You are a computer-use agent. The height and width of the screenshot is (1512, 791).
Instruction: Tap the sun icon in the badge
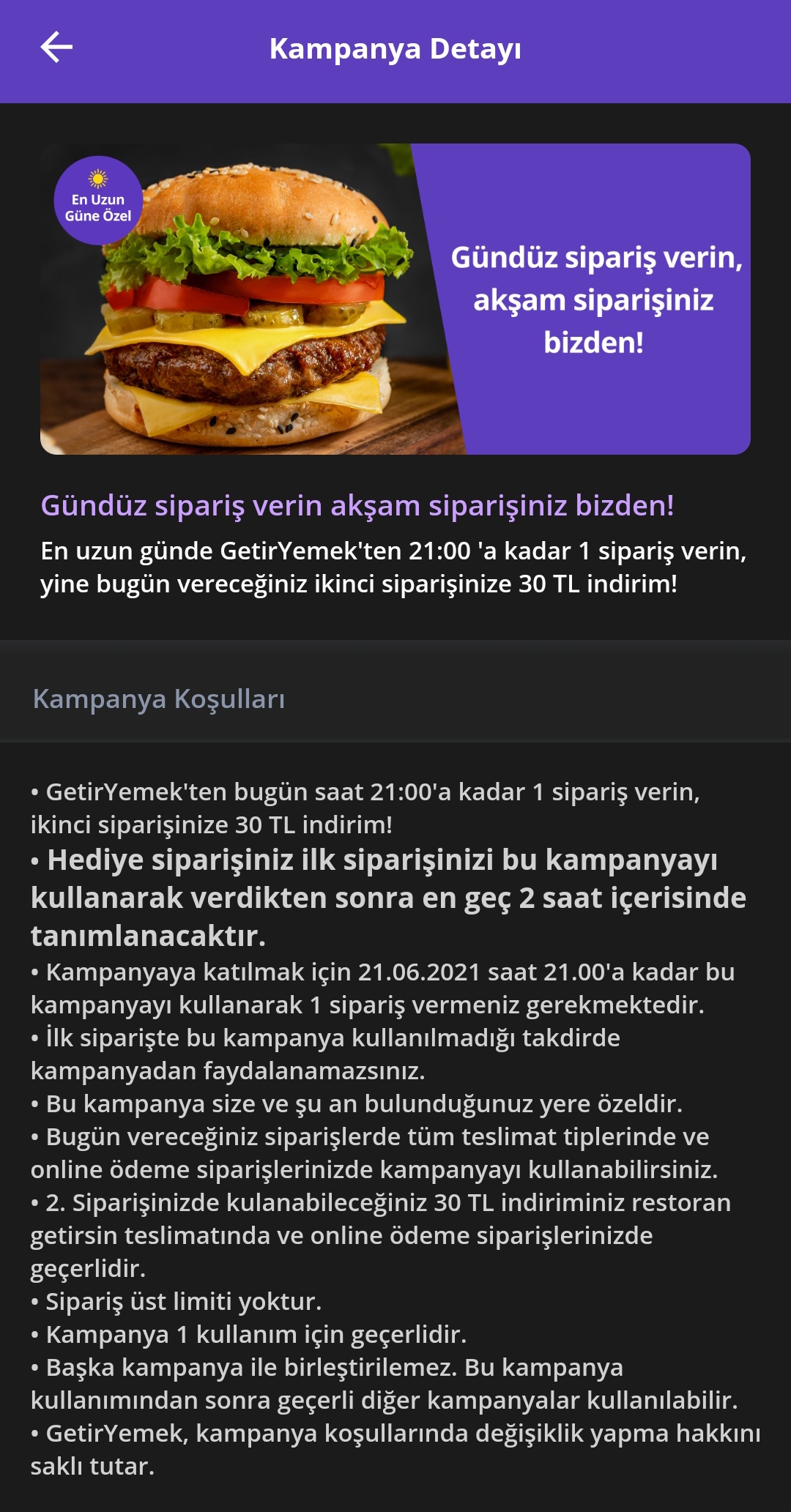98,178
